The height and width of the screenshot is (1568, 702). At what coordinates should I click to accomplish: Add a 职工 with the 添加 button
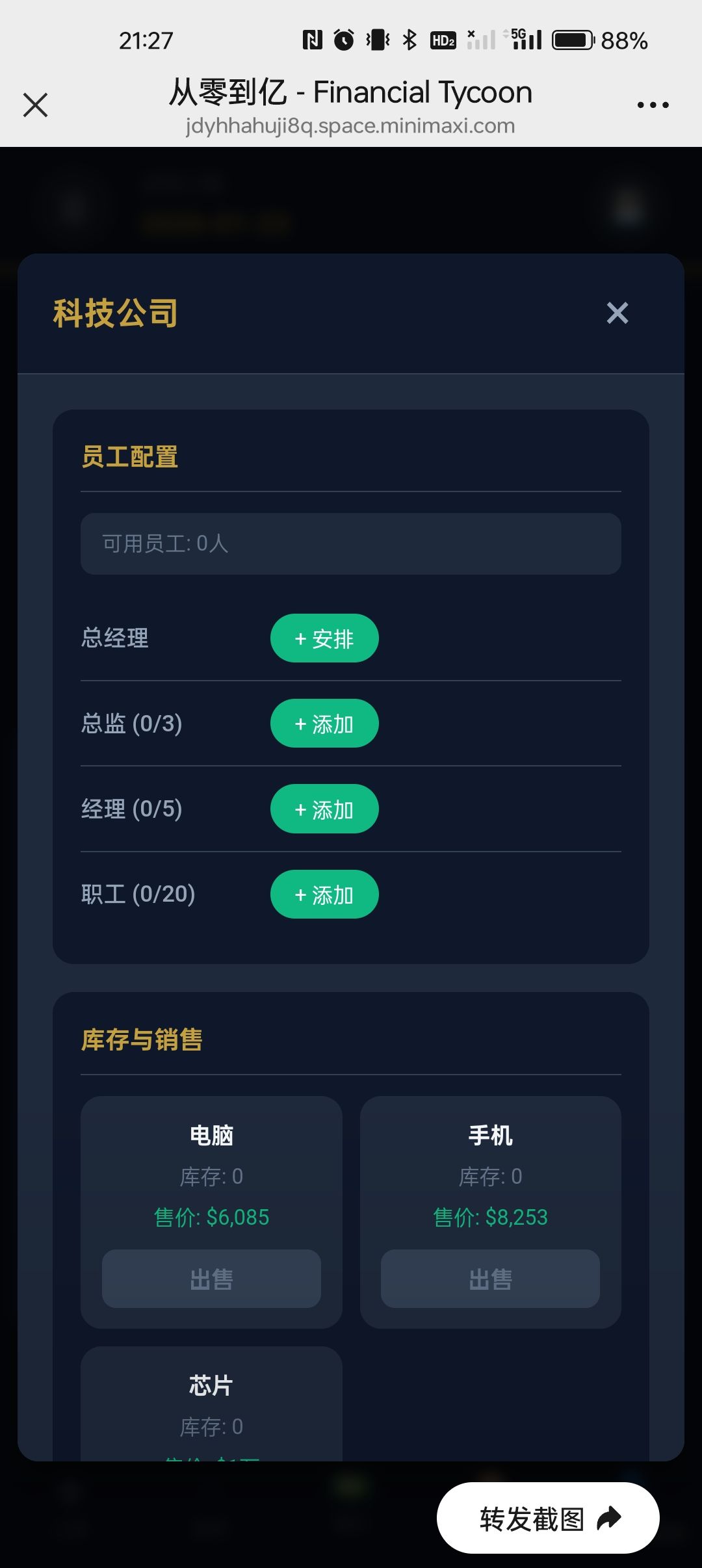tap(324, 895)
